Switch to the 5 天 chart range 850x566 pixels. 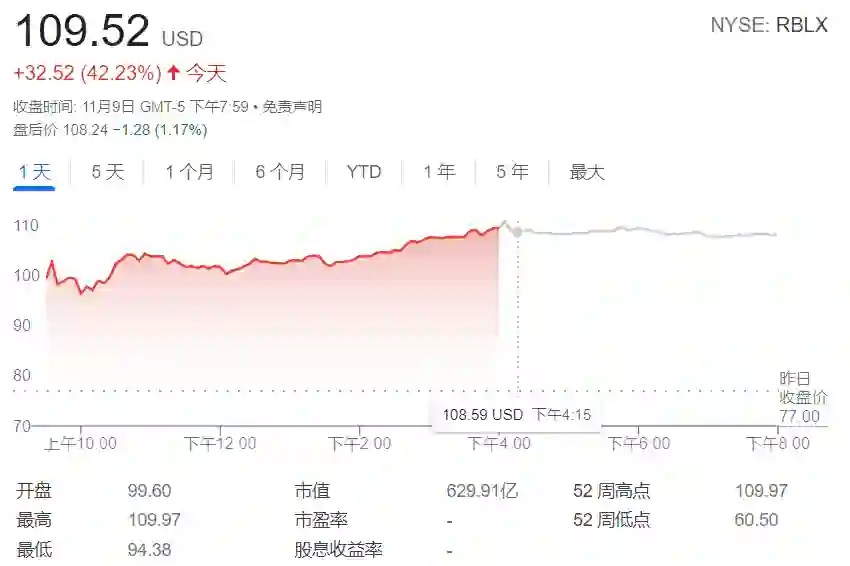tap(108, 172)
